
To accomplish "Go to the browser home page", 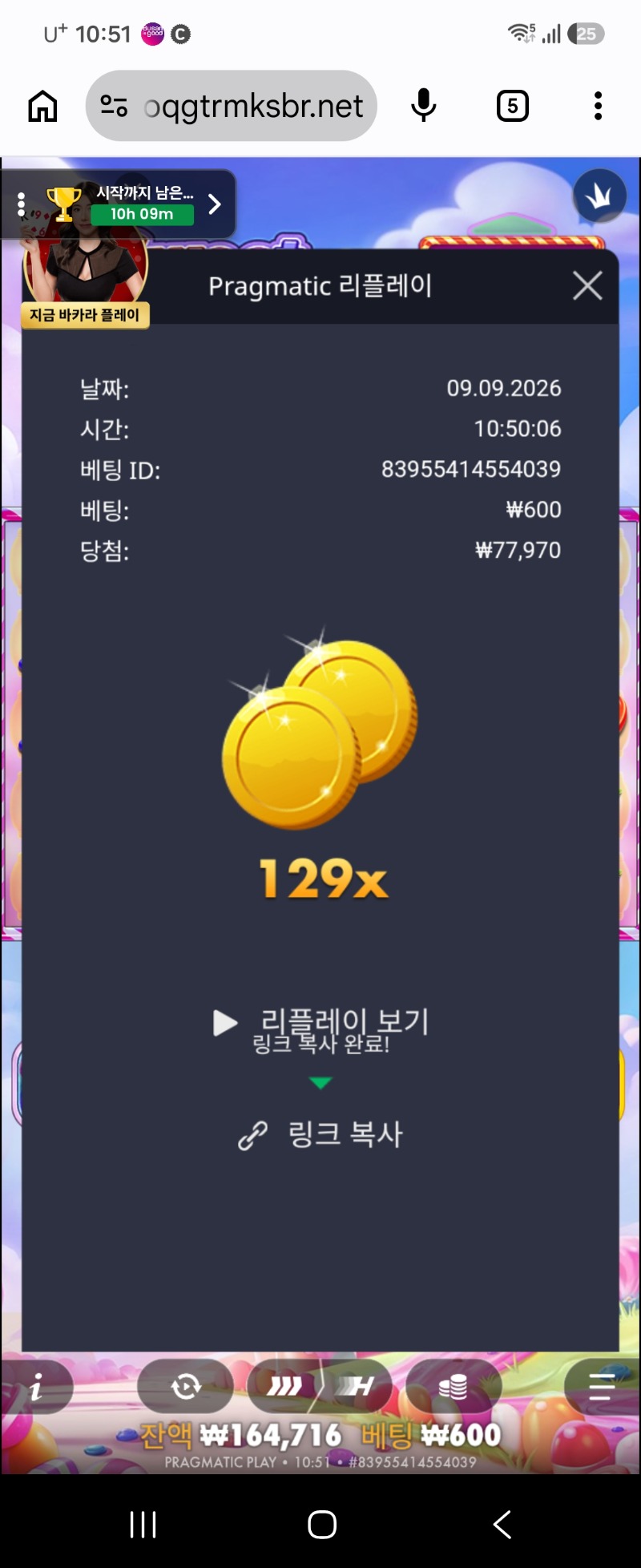I will coord(42,106).
